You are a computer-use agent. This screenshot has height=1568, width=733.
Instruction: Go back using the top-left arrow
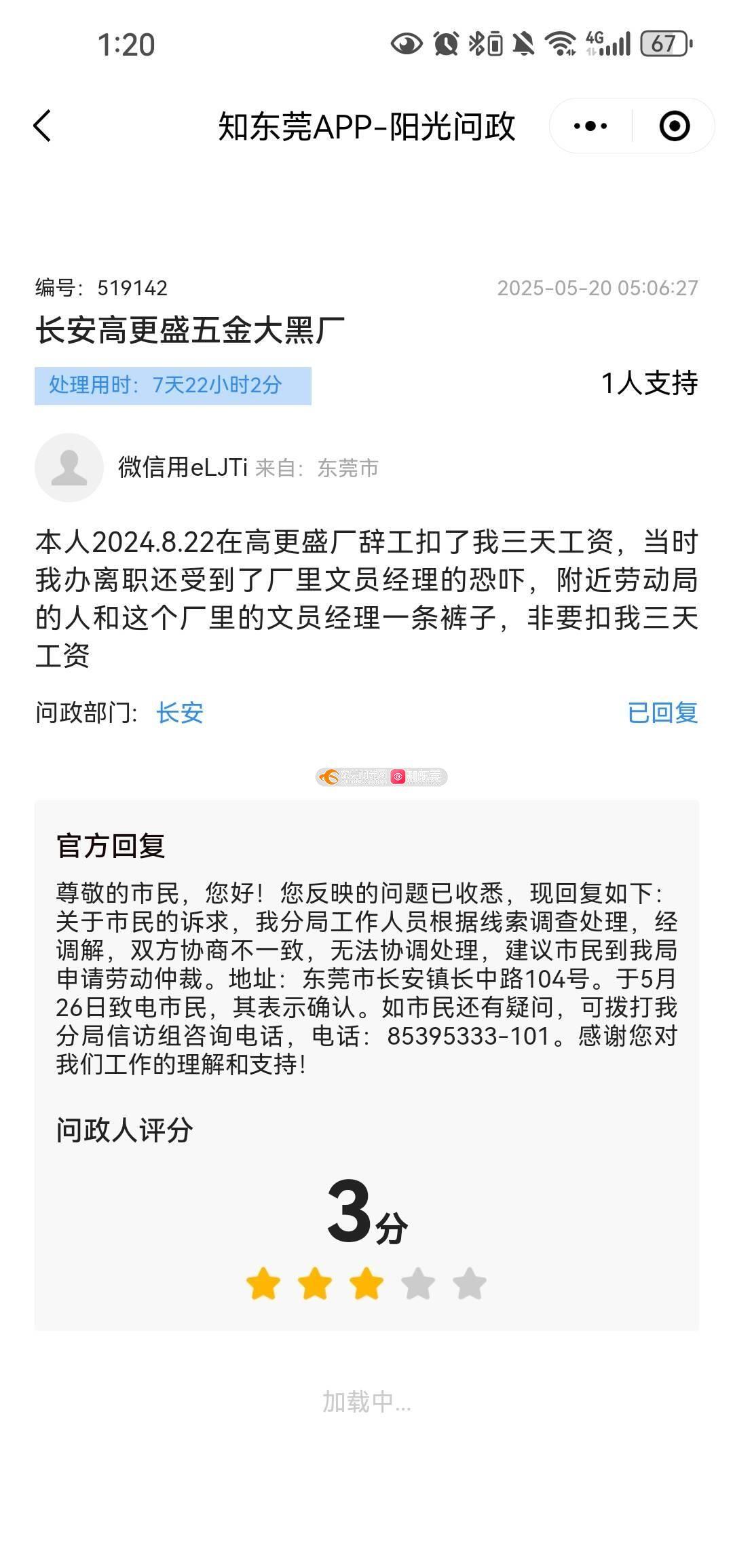point(42,126)
